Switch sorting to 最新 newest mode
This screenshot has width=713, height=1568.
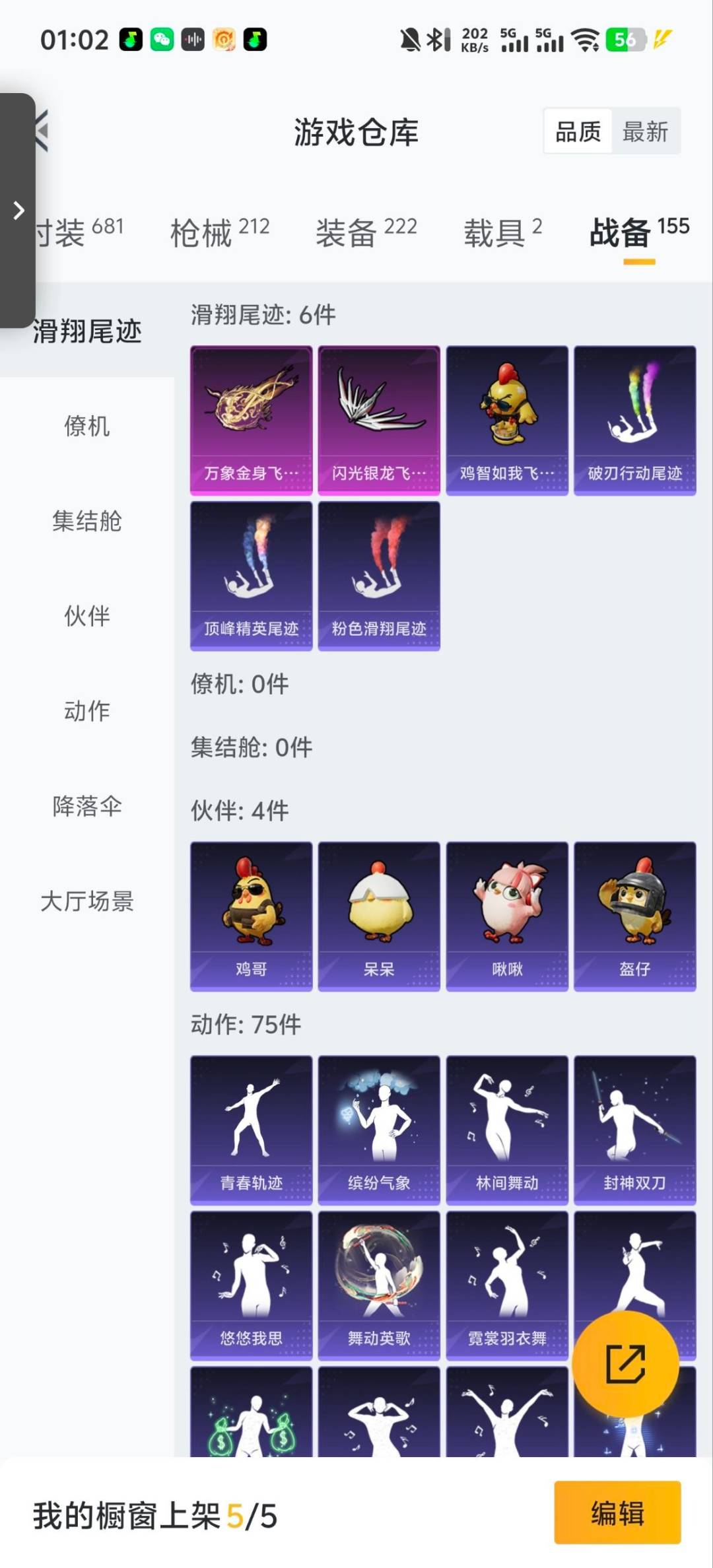(x=646, y=131)
